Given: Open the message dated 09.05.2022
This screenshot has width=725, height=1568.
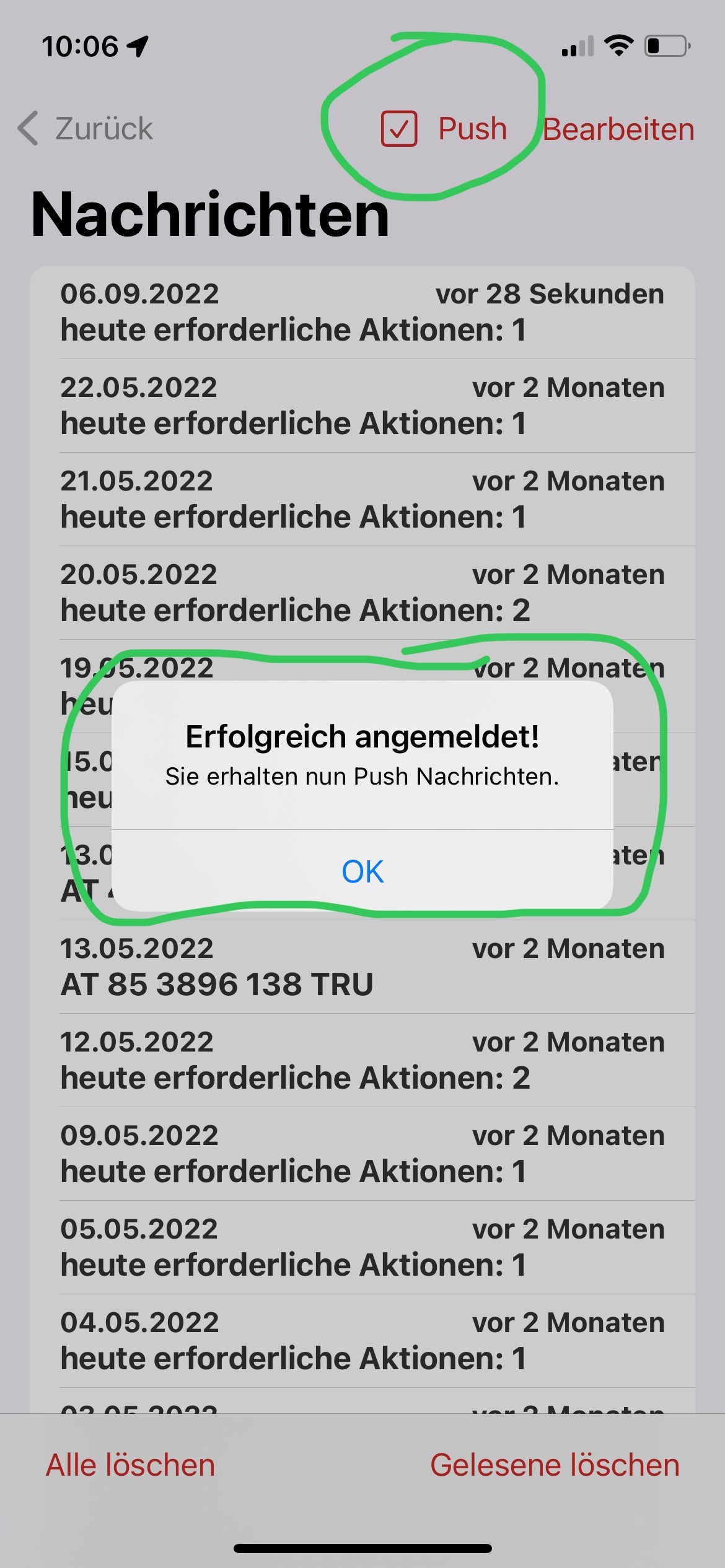Looking at the screenshot, I should [x=362, y=1154].
